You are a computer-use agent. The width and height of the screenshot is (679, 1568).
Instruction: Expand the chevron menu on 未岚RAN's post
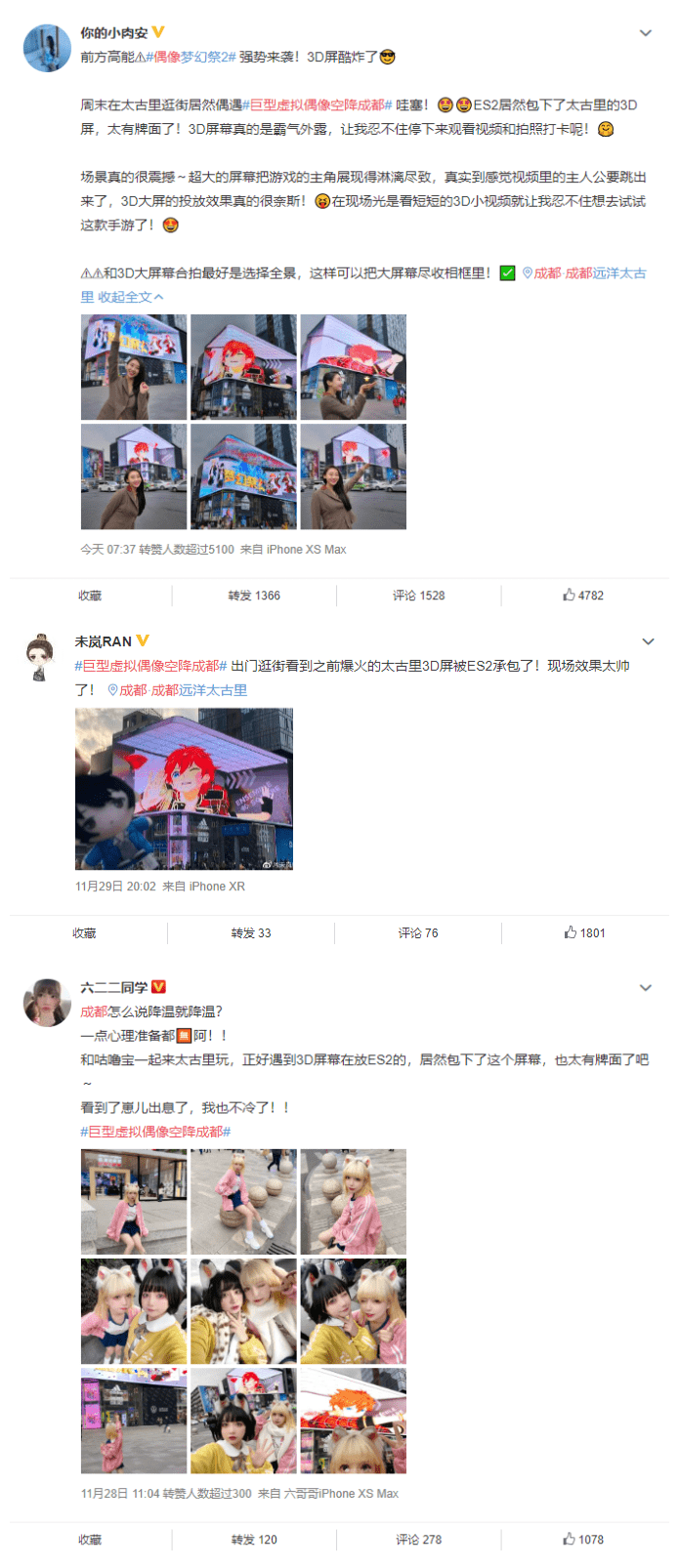coord(647,641)
